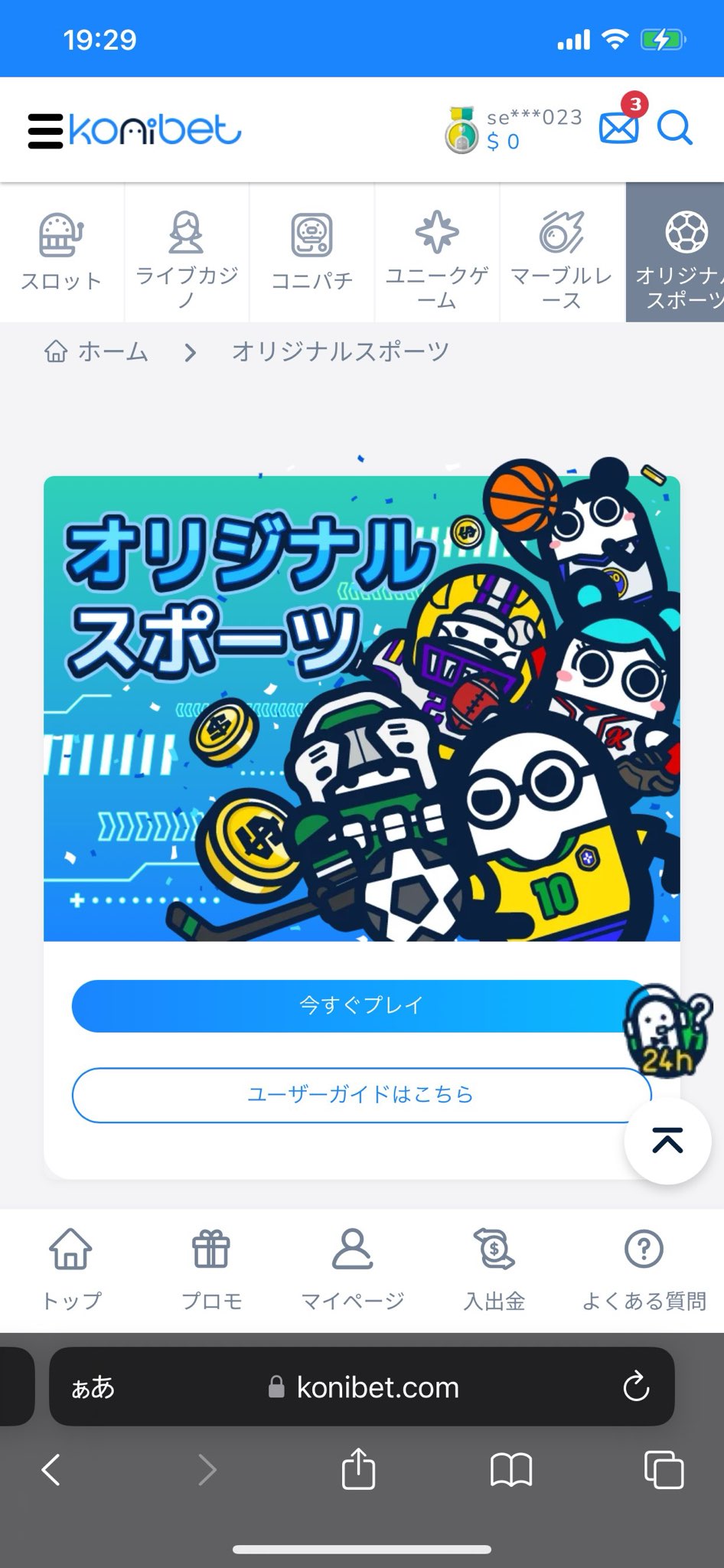The width and height of the screenshot is (724, 1568).
Task: Open よくある質問 FAQ
Action: (x=644, y=1269)
